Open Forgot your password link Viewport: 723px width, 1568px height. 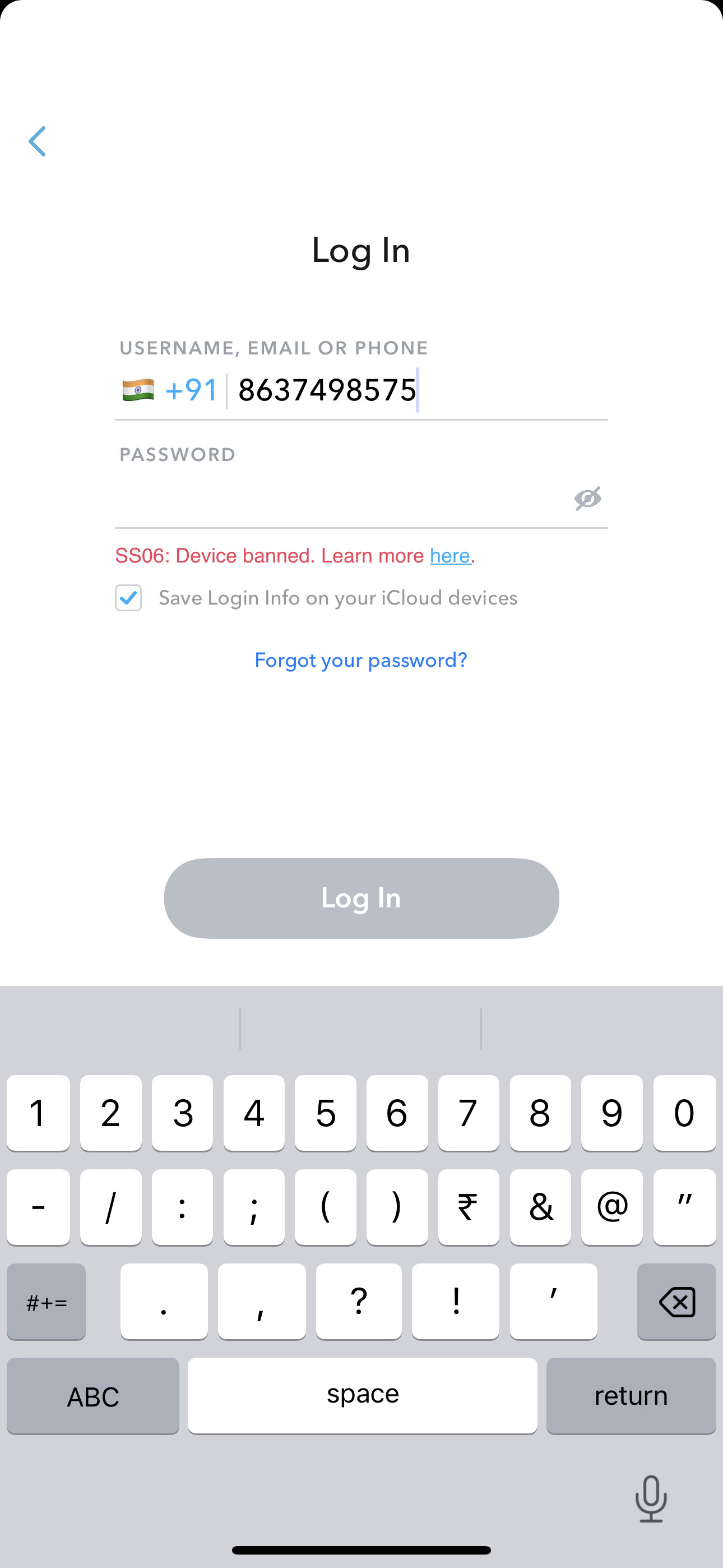pos(361,660)
